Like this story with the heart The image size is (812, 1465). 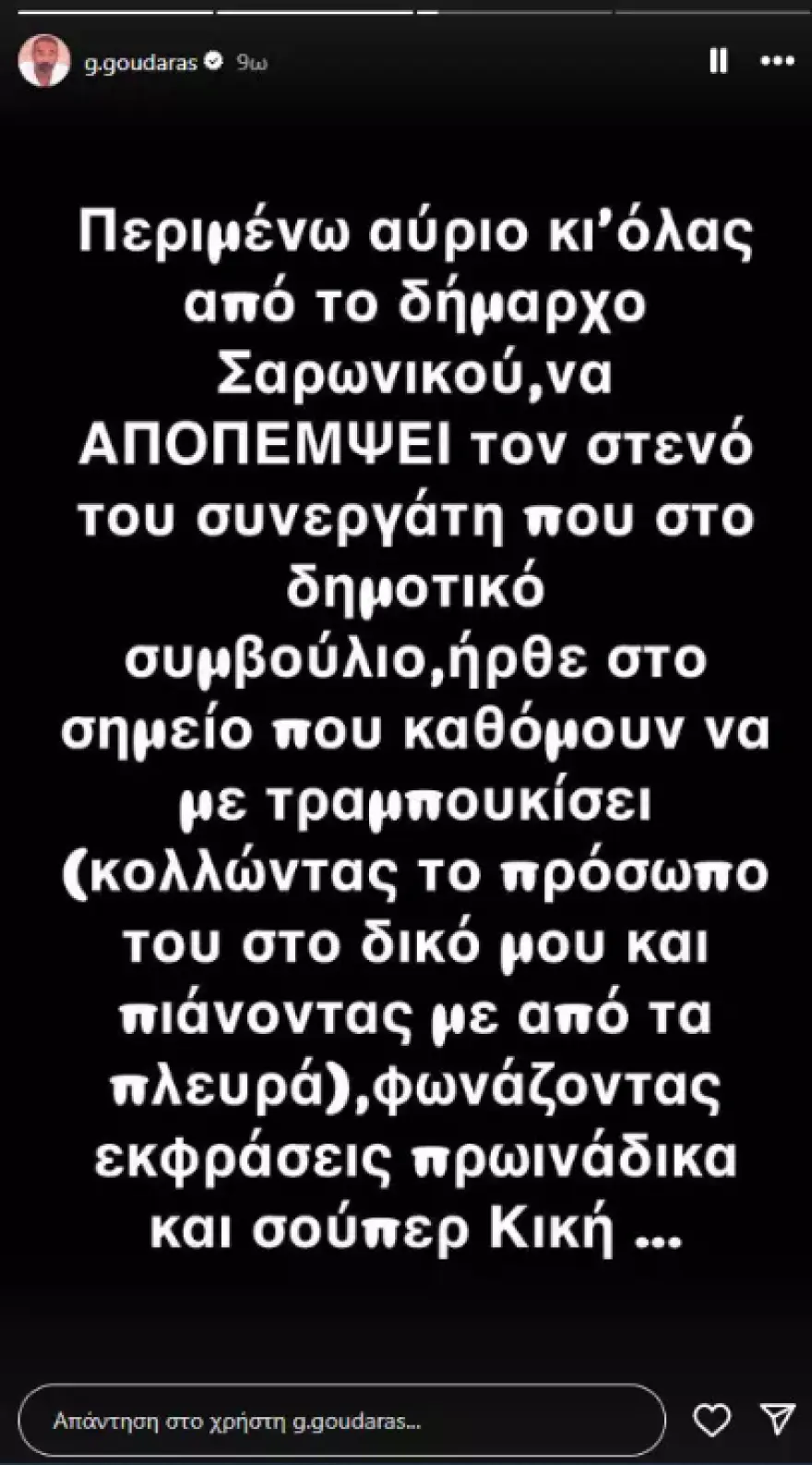pyautogui.click(x=711, y=1420)
